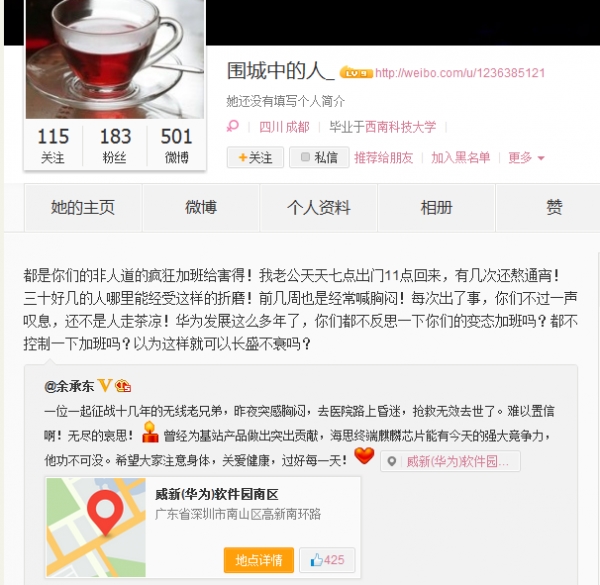The width and height of the screenshot is (600, 585).
Task: View the 183 粉丝 followers list
Action: pos(115,145)
